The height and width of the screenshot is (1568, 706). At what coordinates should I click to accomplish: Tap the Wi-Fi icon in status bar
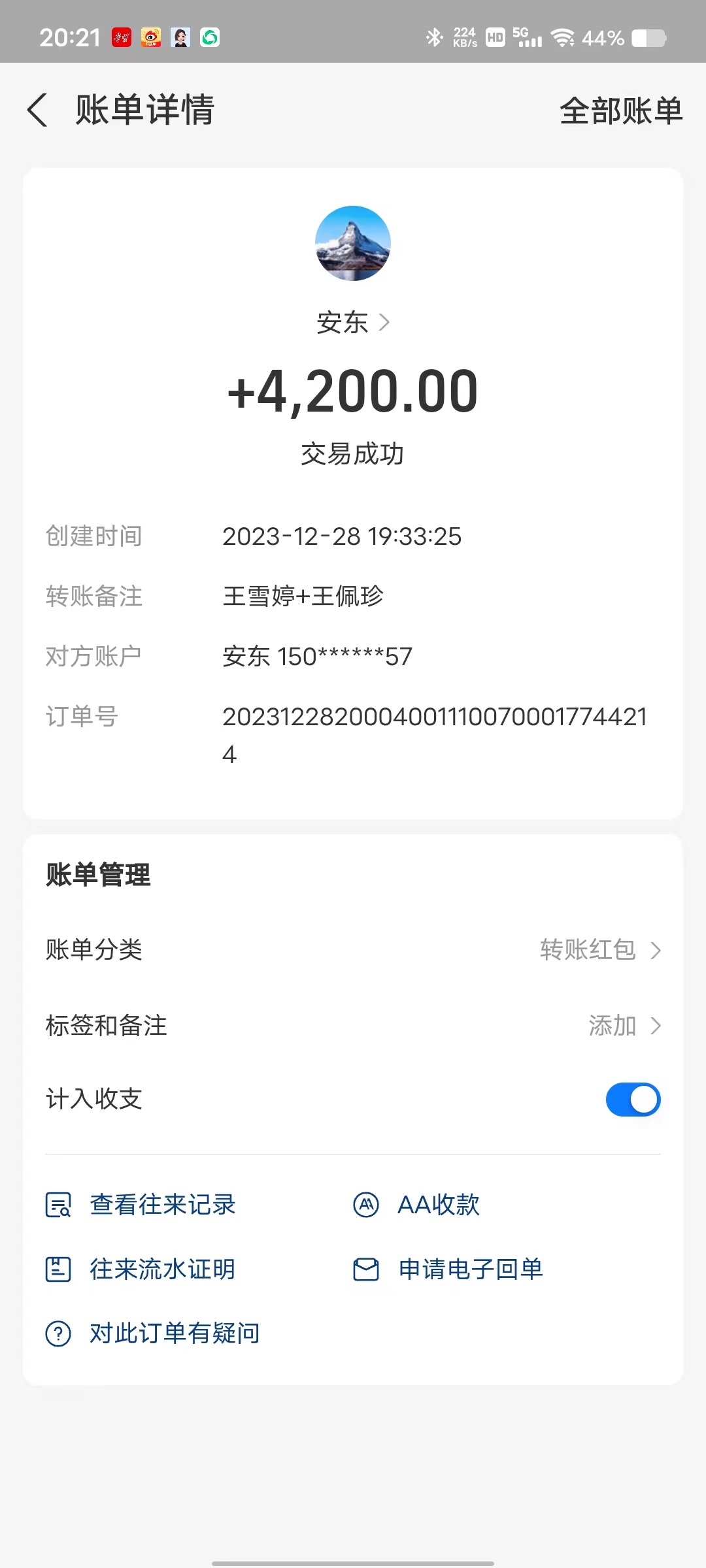(563, 37)
